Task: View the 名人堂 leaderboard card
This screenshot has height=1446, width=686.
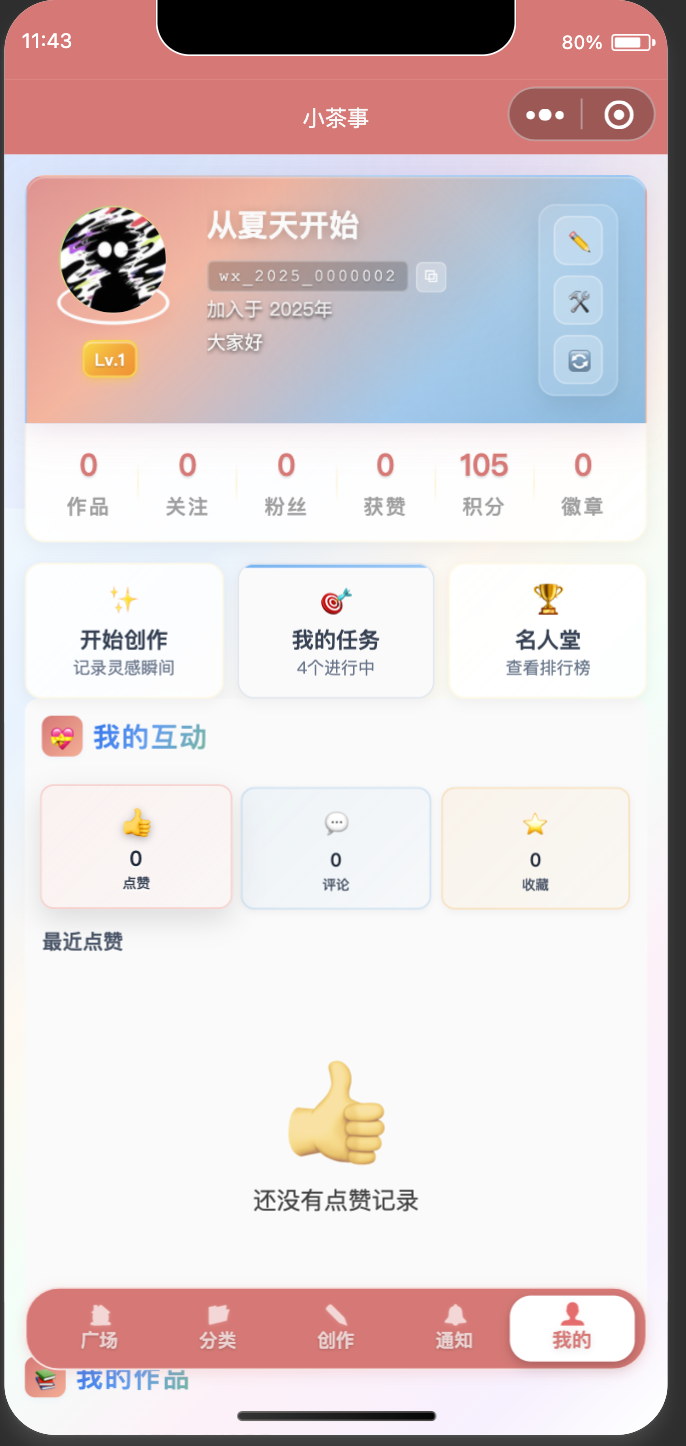Action: pyautogui.click(x=547, y=631)
